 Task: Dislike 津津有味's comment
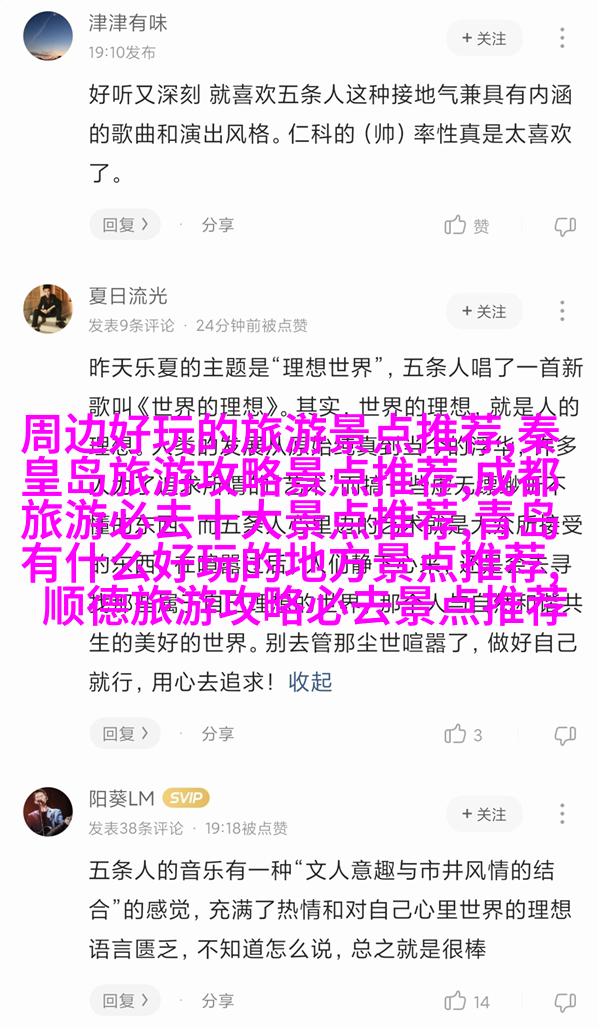565,225
